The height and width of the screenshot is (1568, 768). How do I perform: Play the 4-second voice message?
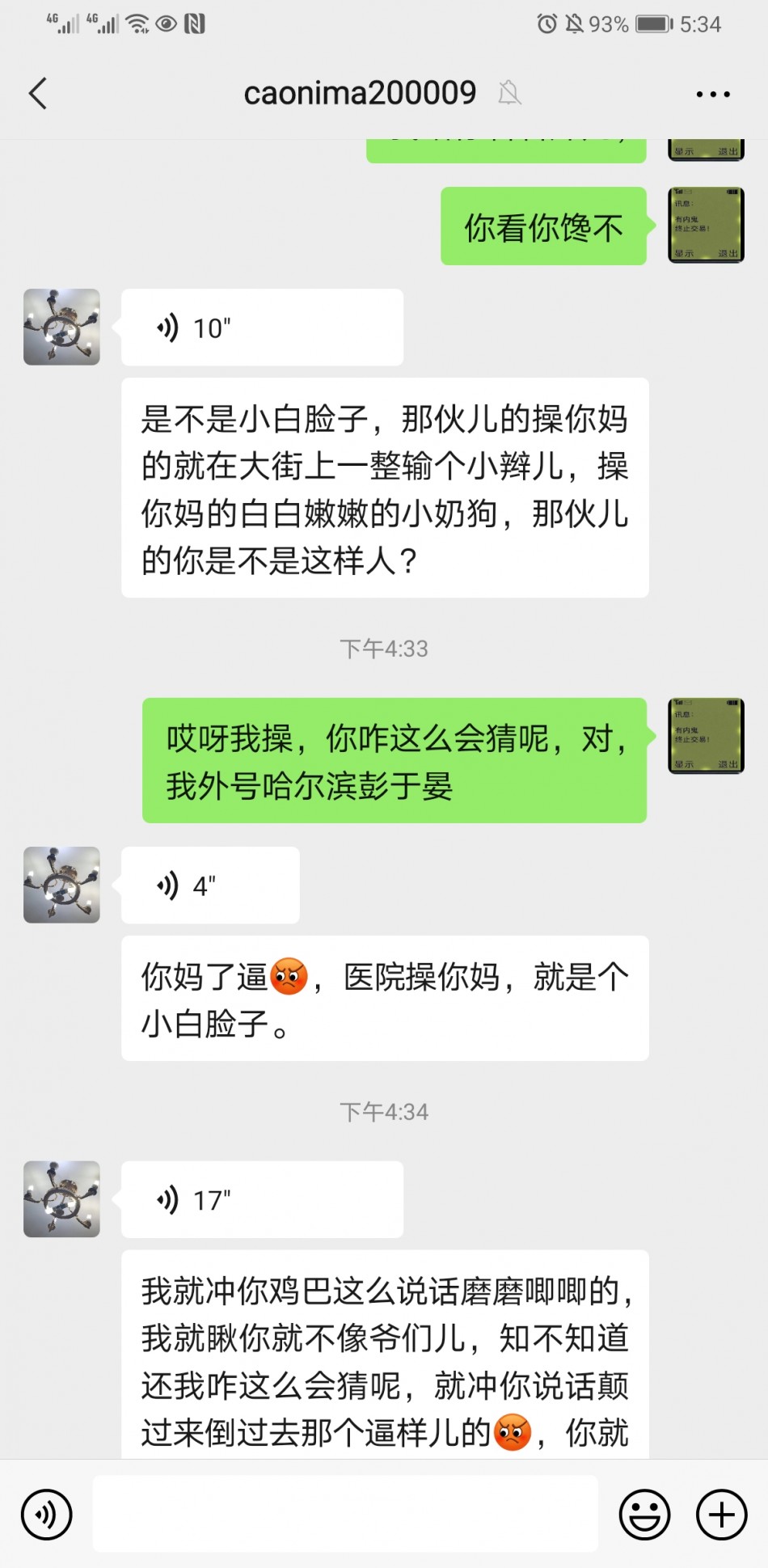[210, 885]
